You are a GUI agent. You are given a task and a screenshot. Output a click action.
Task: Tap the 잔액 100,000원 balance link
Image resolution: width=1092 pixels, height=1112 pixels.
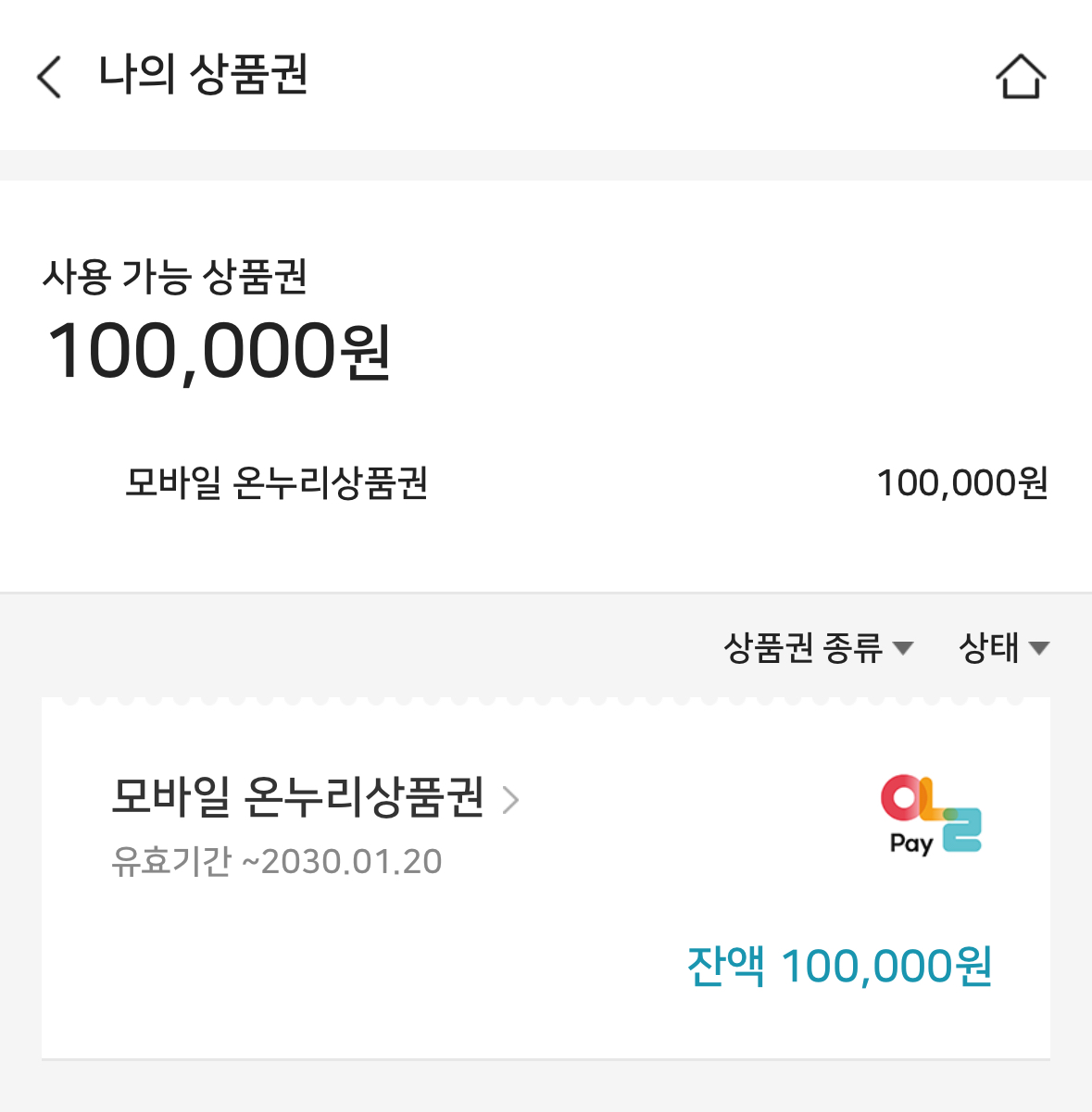tap(838, 967)
